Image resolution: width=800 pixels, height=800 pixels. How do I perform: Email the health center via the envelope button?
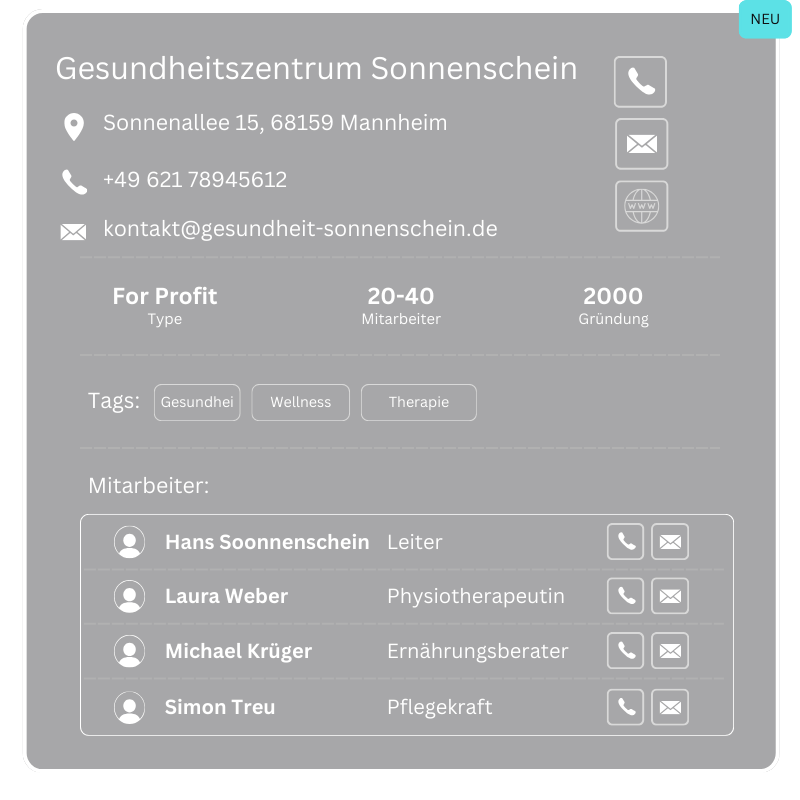[x=641, y=144]
